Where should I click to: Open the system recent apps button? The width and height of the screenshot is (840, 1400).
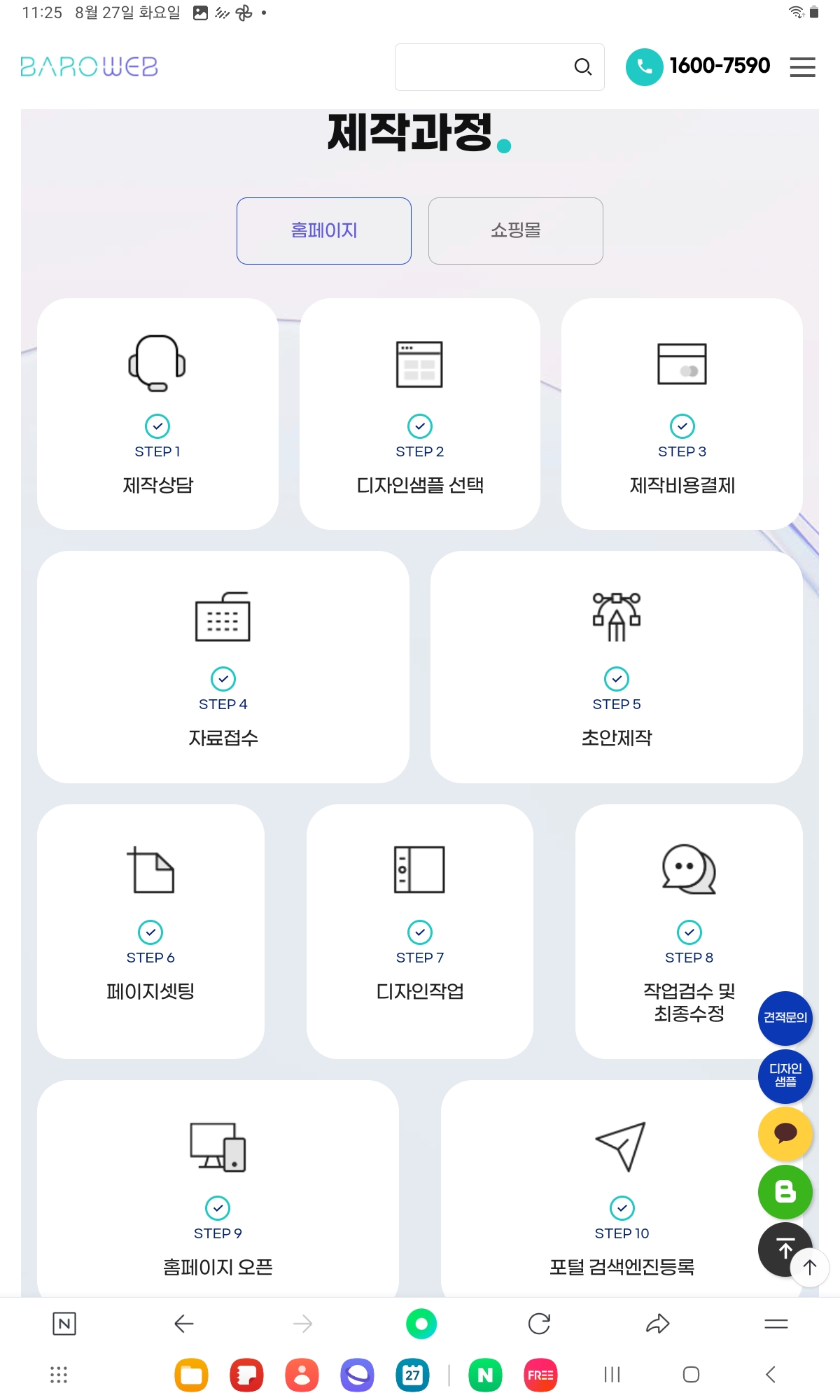(612, 1375)
